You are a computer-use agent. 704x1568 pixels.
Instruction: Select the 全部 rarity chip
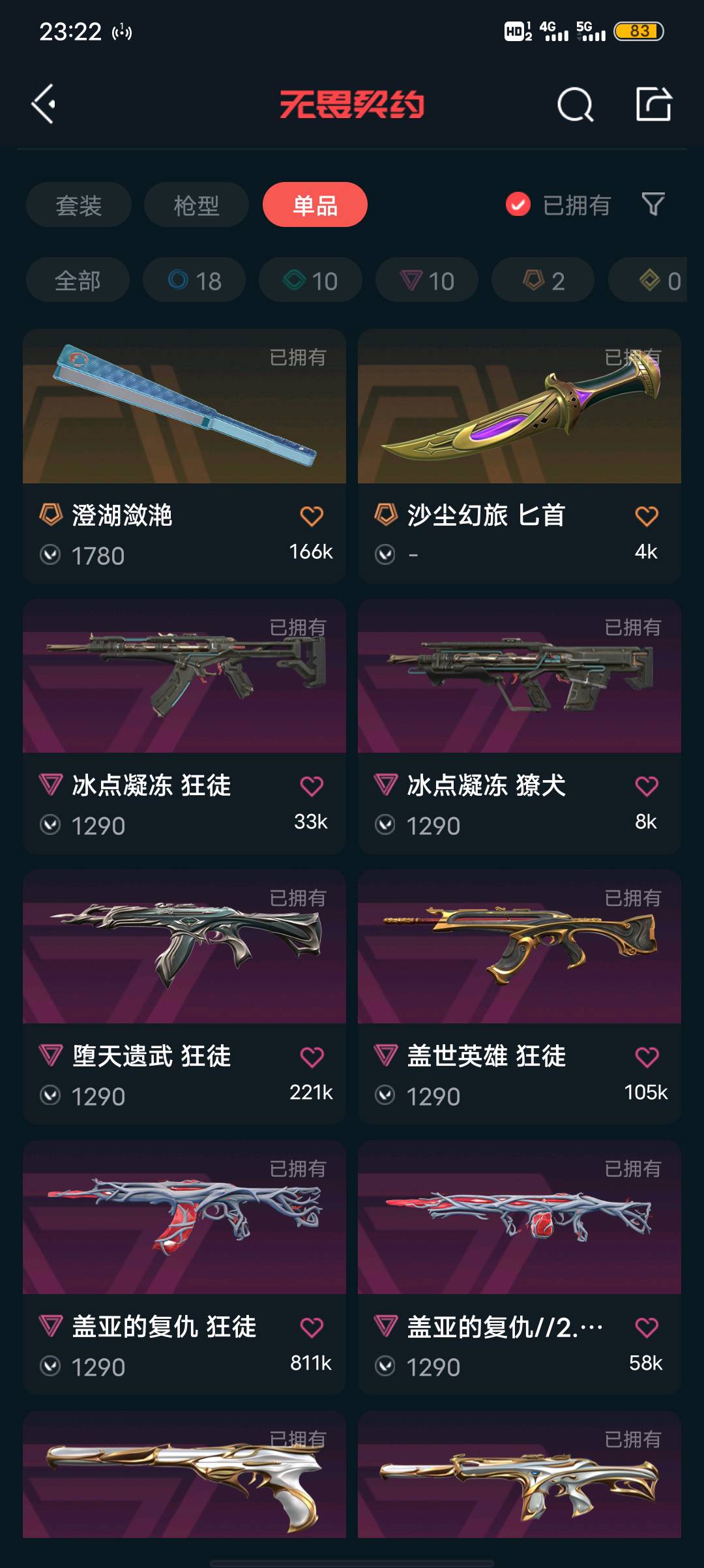[78, 280]
